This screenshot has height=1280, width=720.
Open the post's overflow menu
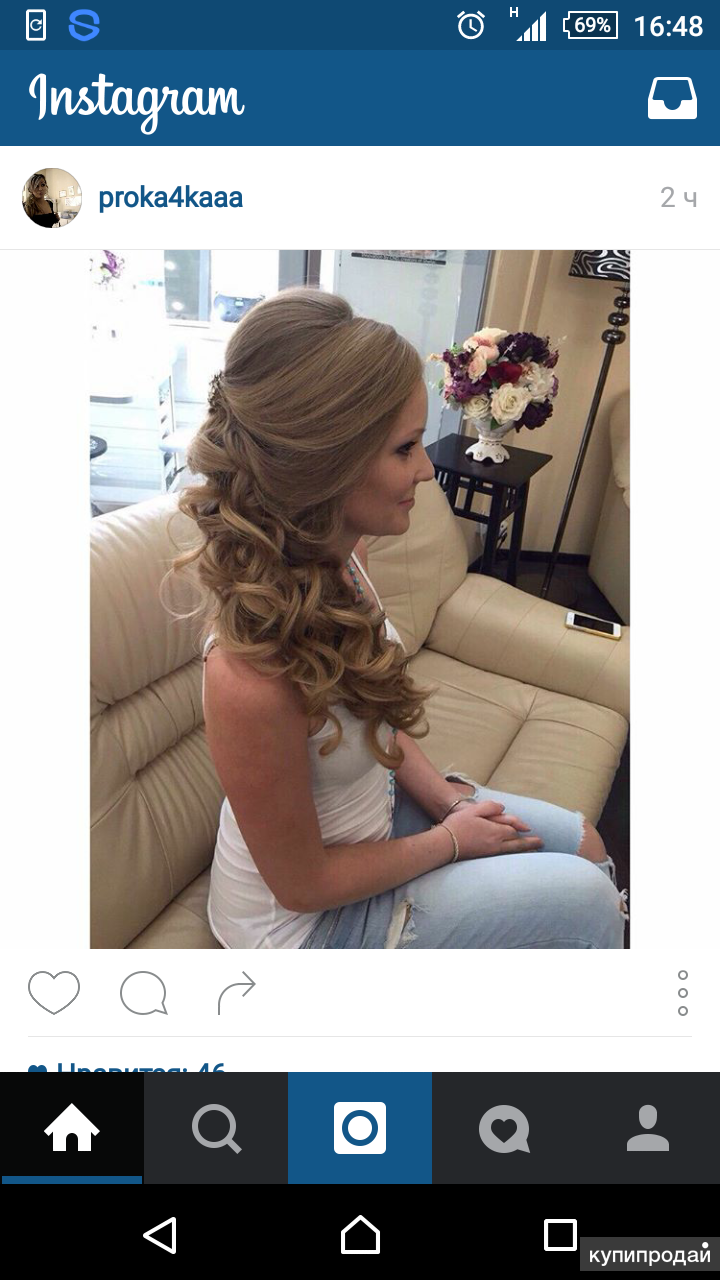point(683,993)
